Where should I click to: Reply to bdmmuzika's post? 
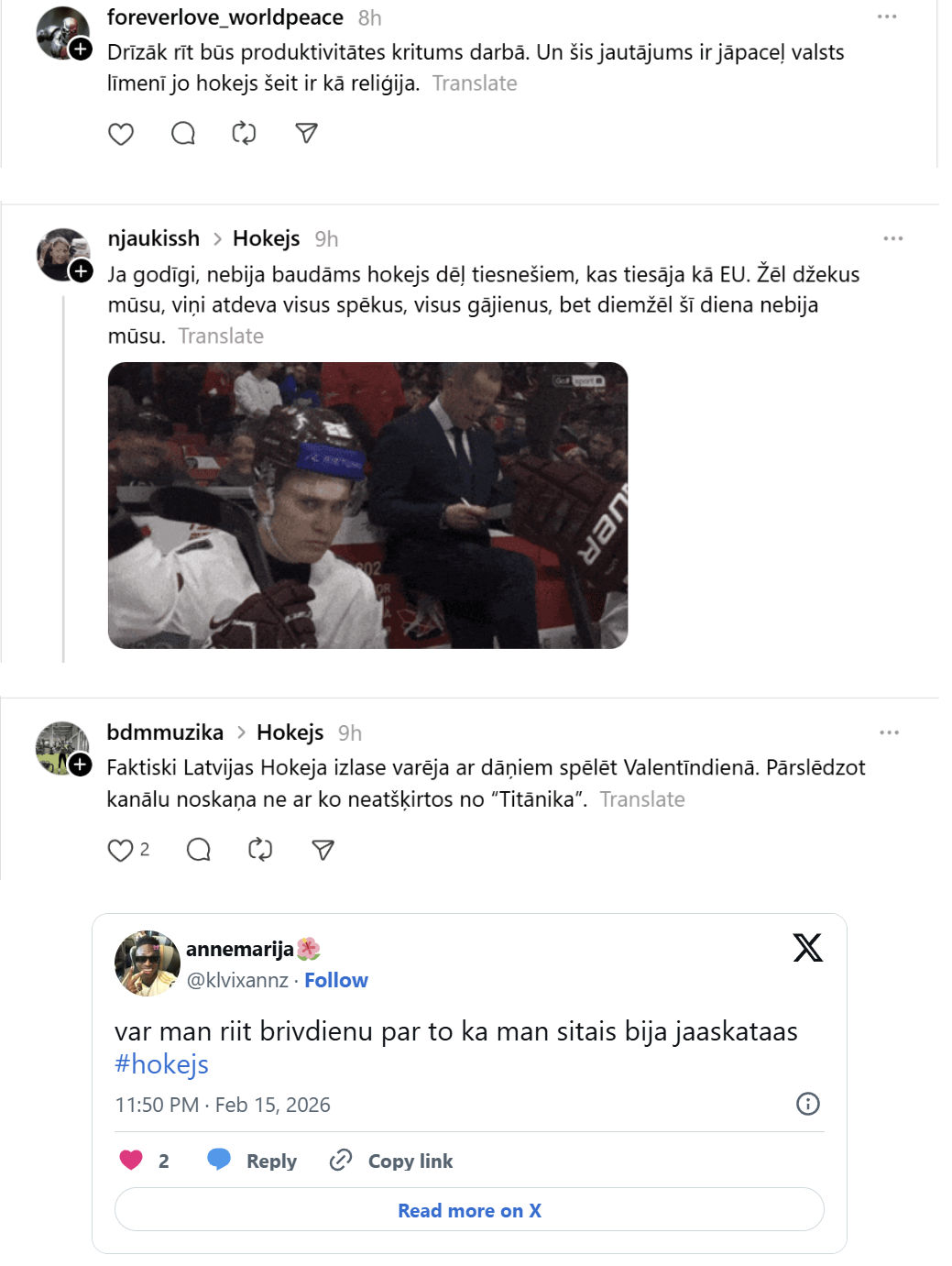coord(199,851)
